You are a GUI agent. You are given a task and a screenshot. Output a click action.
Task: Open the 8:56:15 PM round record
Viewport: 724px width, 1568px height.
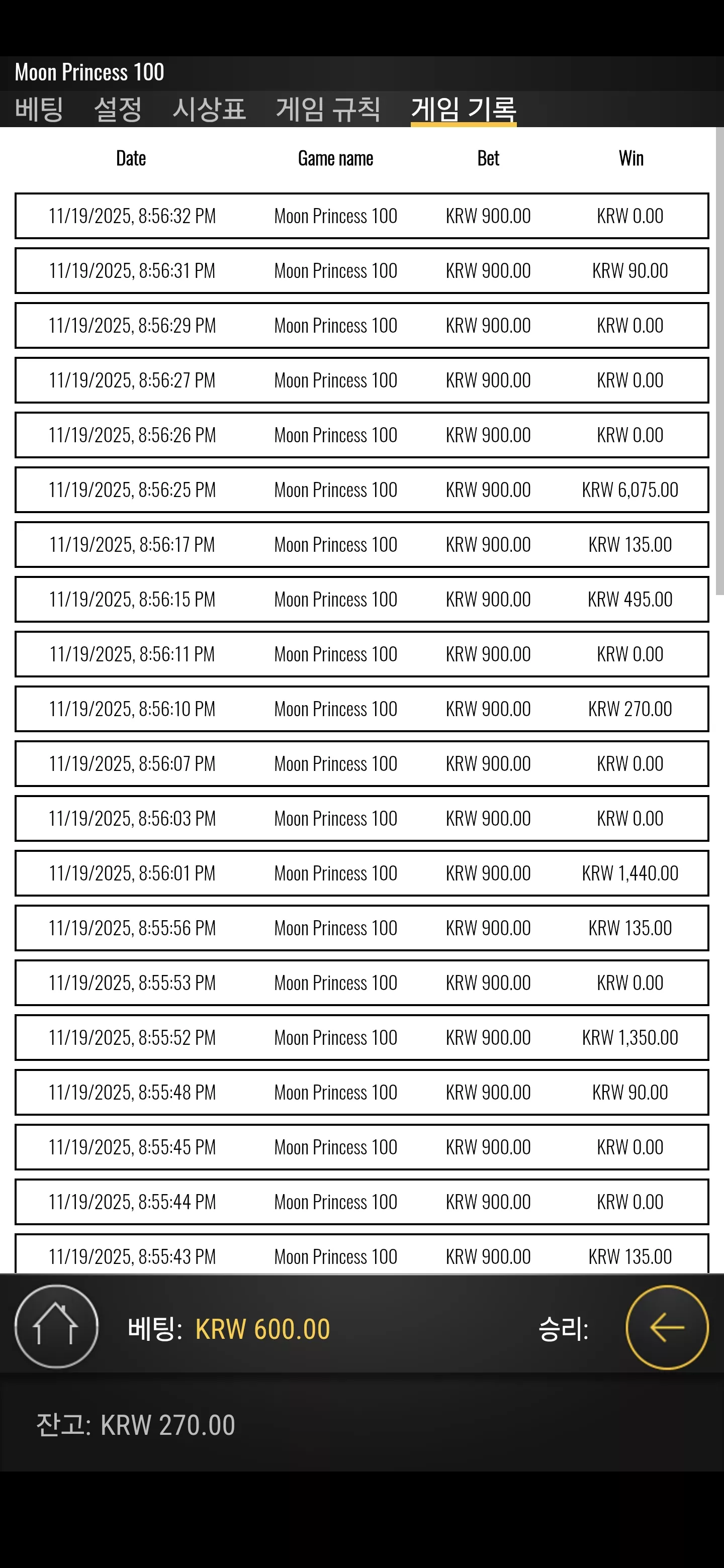click(x=361, y=600)
